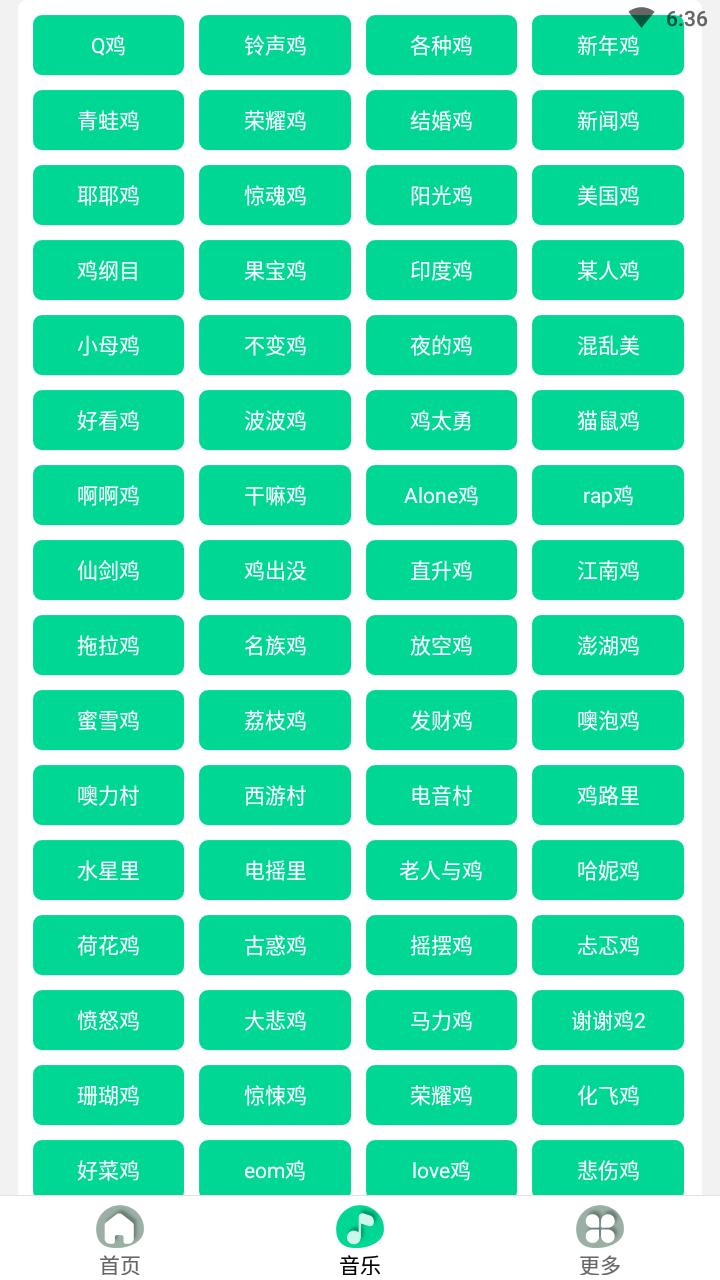Select the 音乐 tab
Viewport: 720px width, 1280px height.
pyautogui.click(x=360, y=1240)
